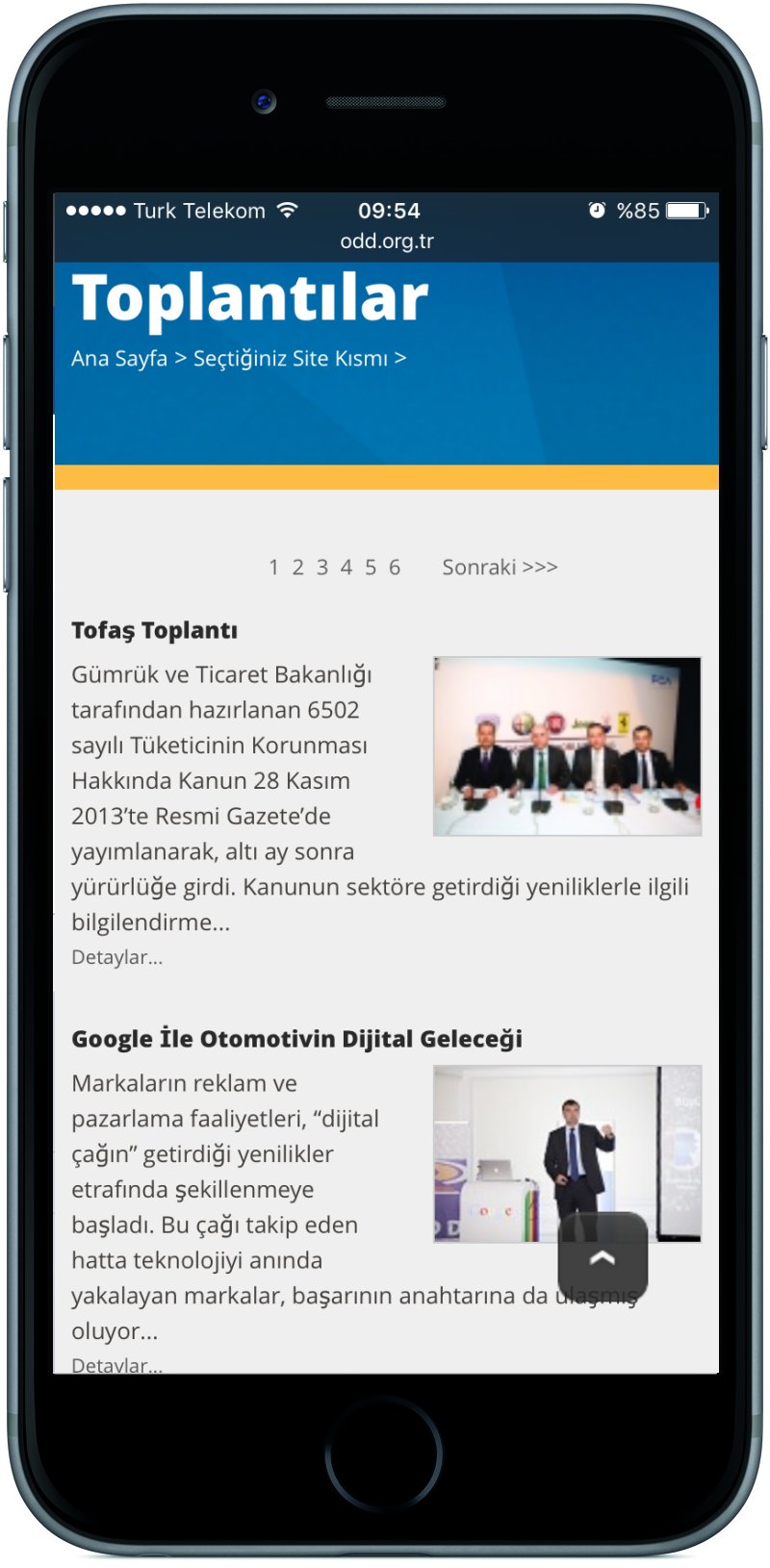Jump to page 3
The image size is (770, 1568).
pos(322,568)
